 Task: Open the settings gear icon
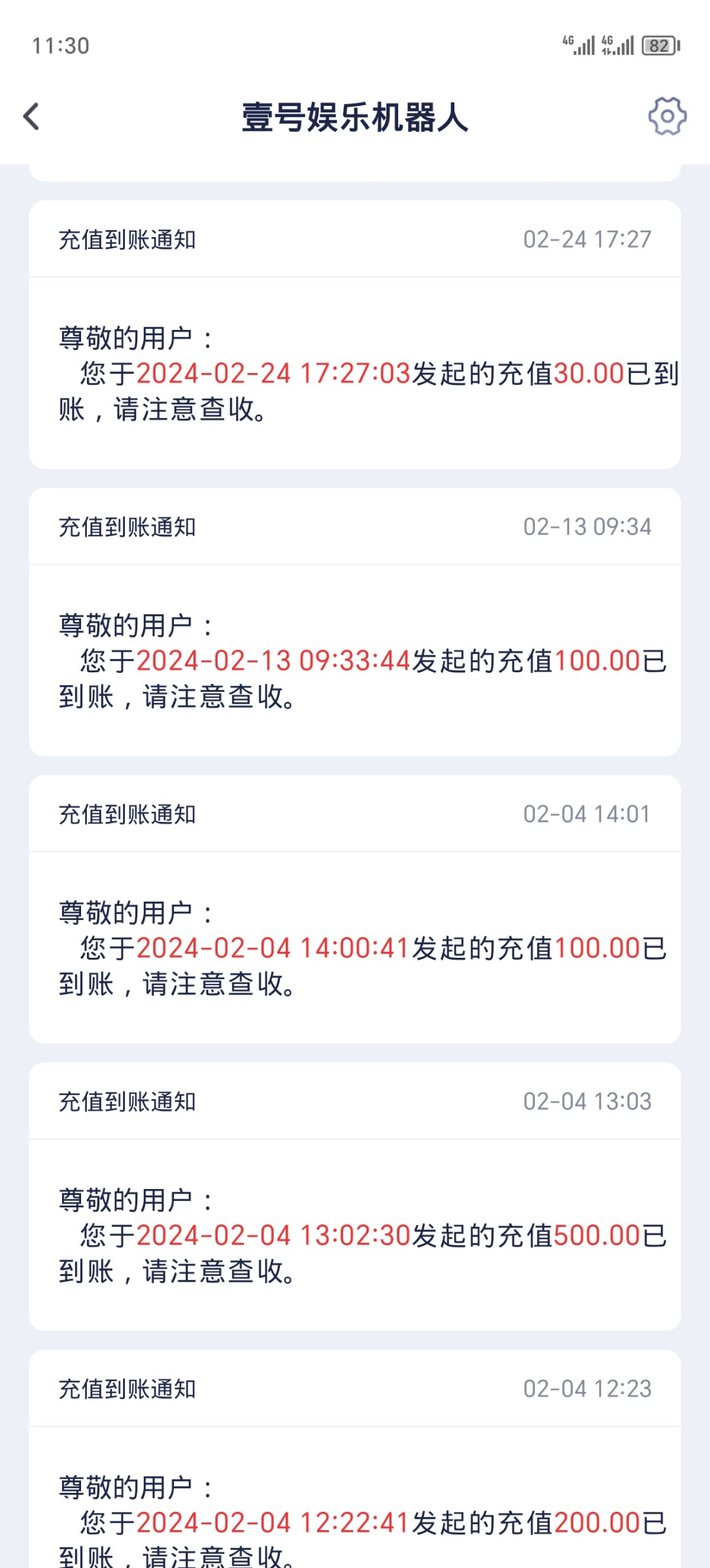click(x=666, y=117)
